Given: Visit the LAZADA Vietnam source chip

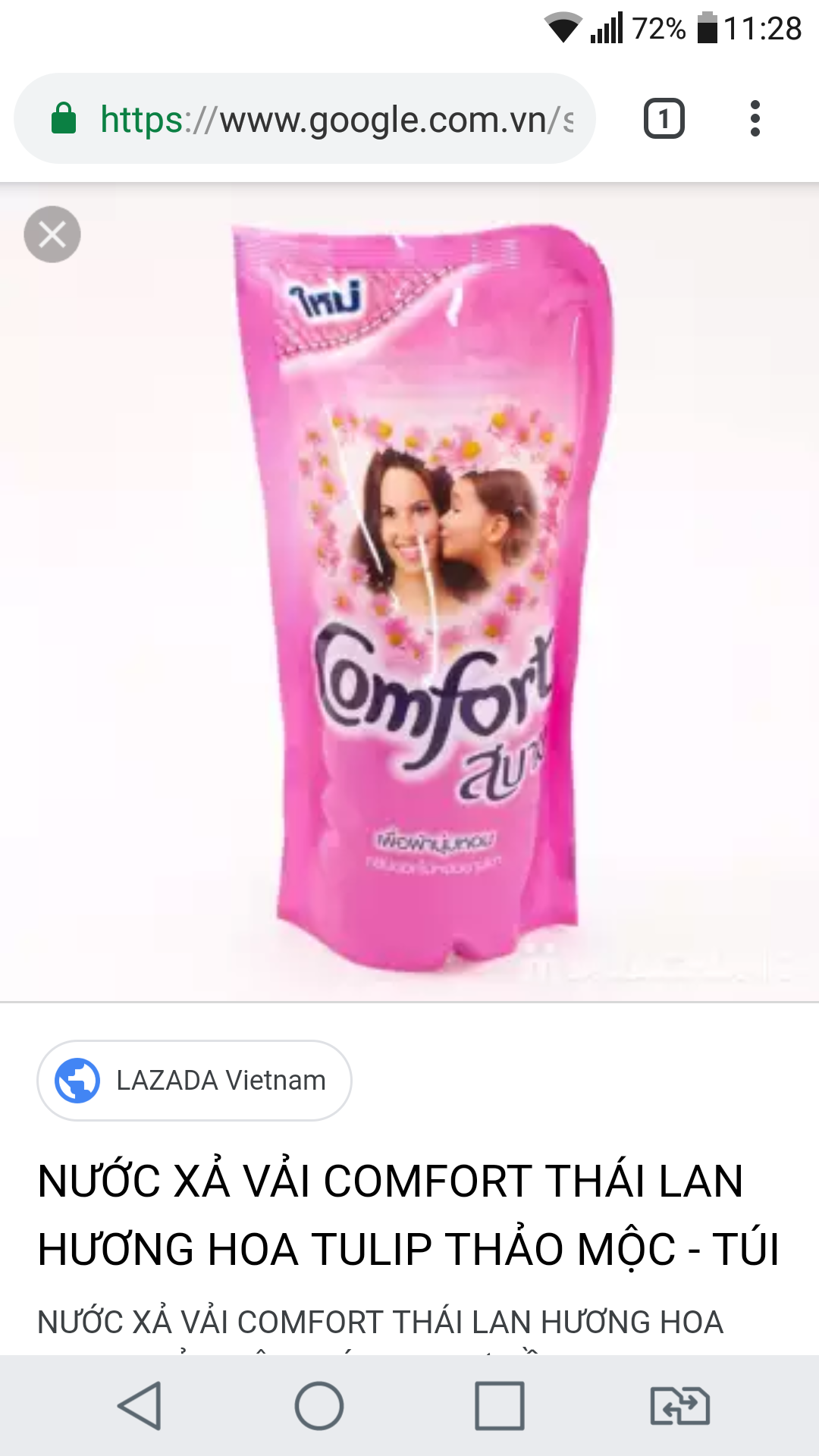Looking at the screenshot, I should click(x=194, y=1080).
